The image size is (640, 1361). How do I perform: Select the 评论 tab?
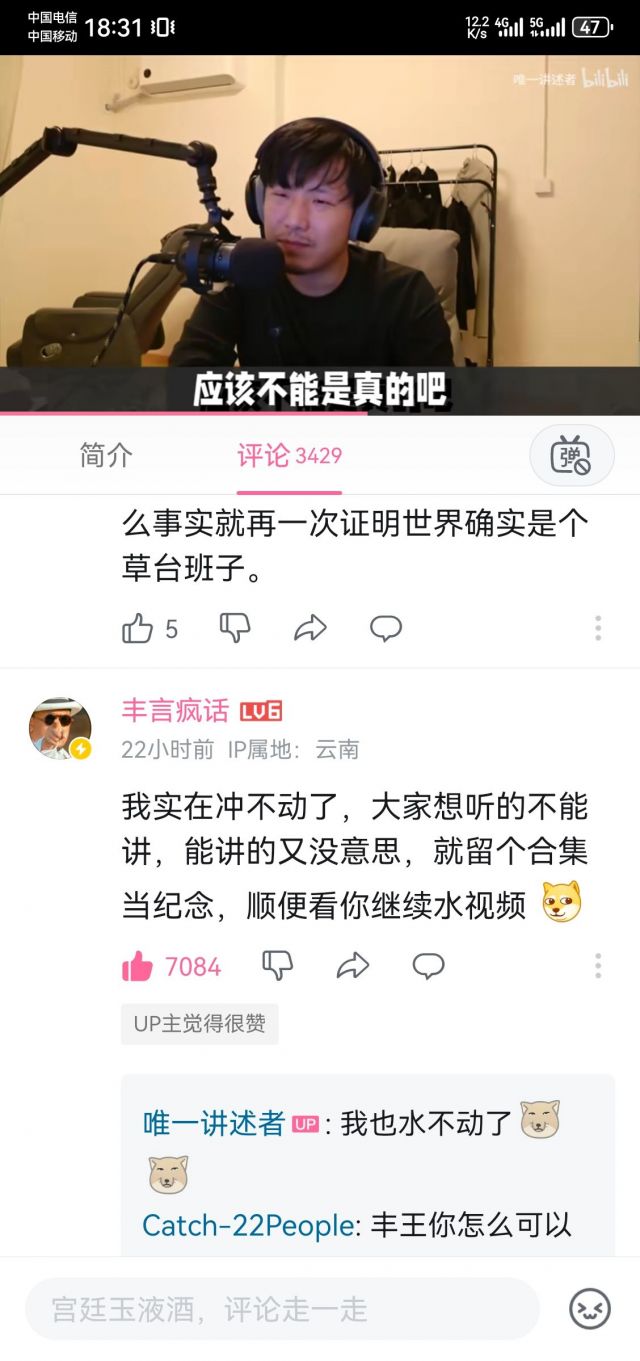(x=289, y=456)
